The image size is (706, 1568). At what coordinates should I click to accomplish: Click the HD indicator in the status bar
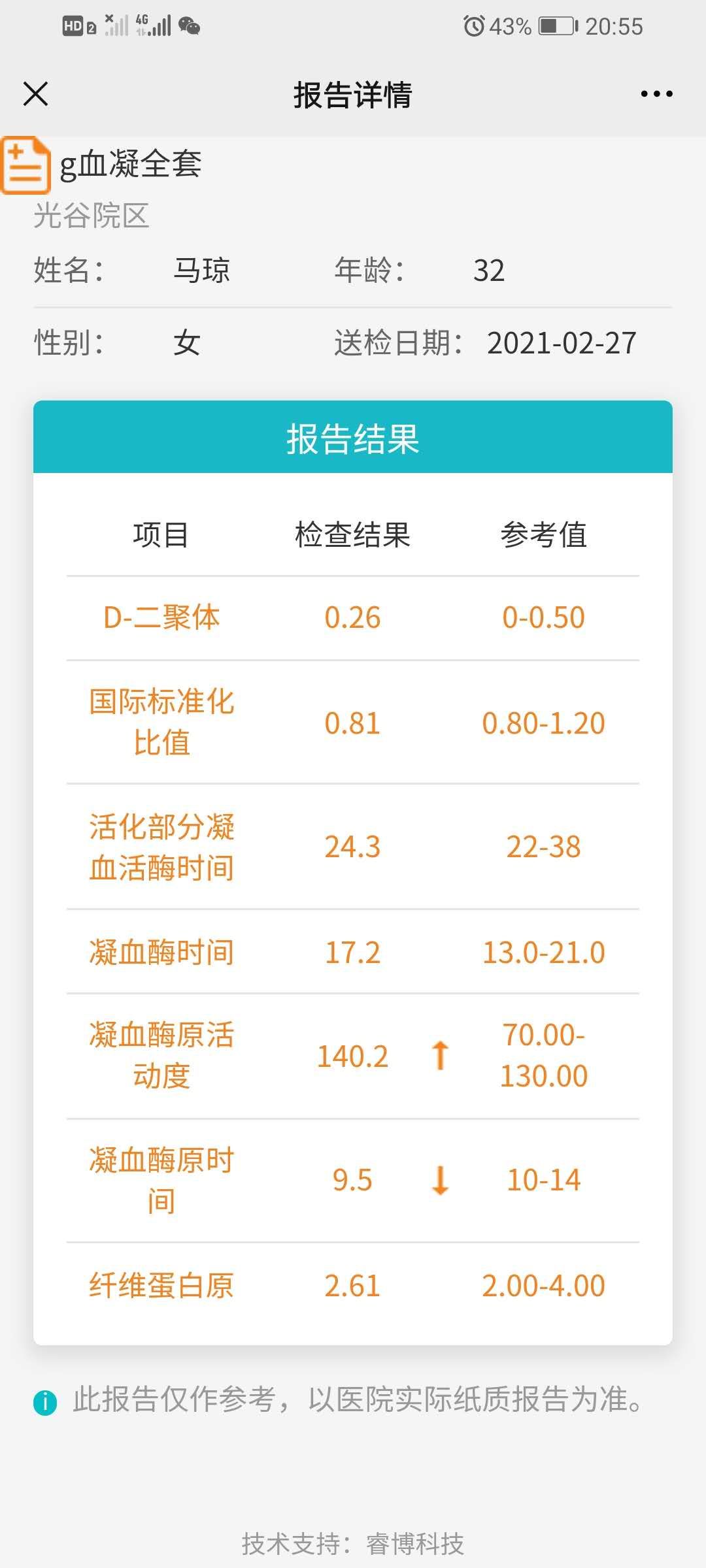click(73, 26)
